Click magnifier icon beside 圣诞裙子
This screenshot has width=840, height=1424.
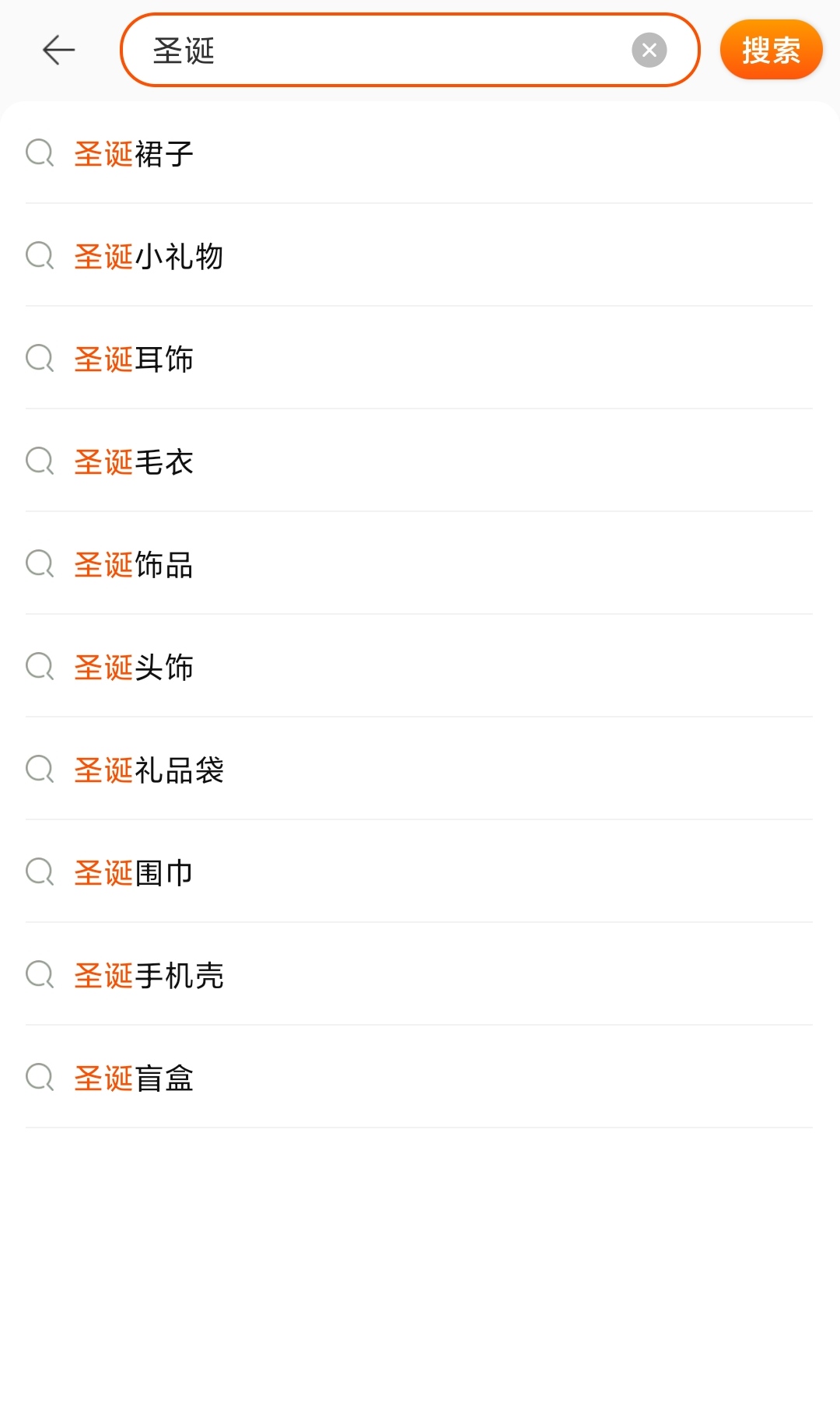pos(40,153)
